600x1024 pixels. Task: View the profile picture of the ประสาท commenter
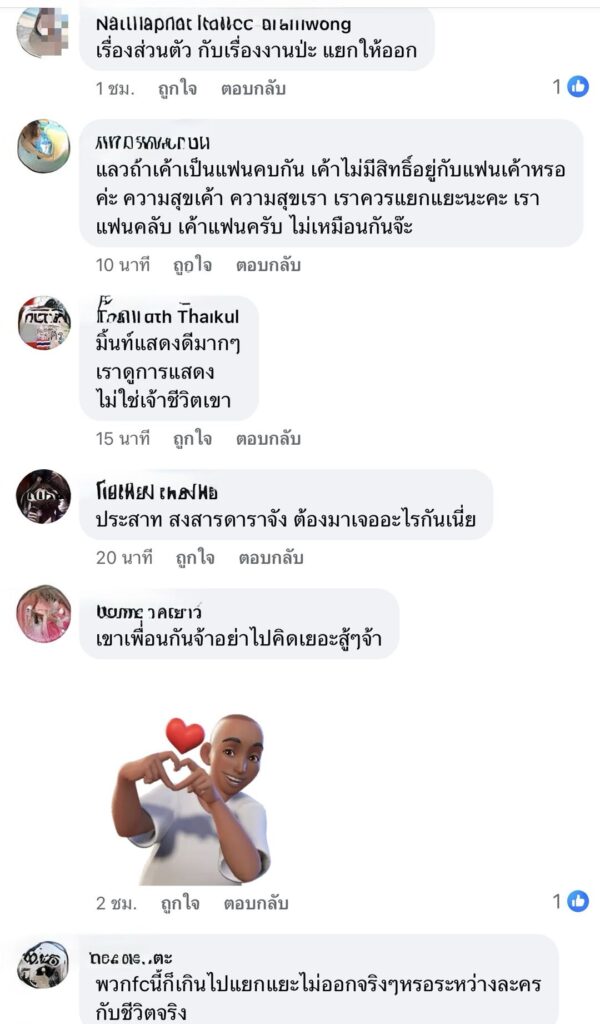[x=43, y=496]
